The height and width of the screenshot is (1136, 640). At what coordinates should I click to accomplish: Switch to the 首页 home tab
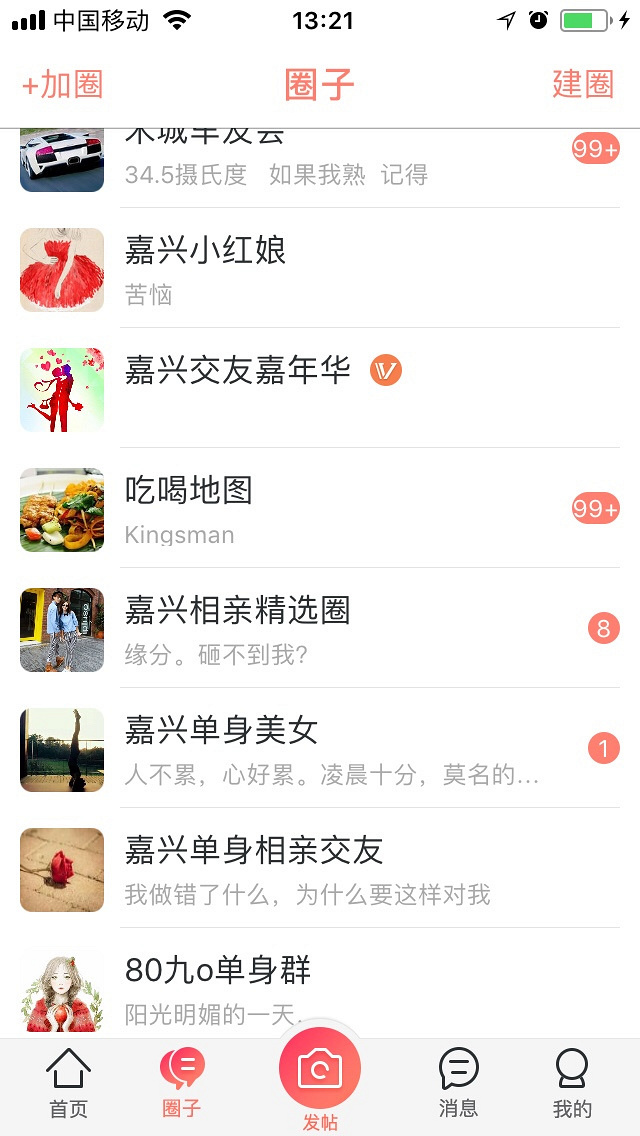point(68,1084)
